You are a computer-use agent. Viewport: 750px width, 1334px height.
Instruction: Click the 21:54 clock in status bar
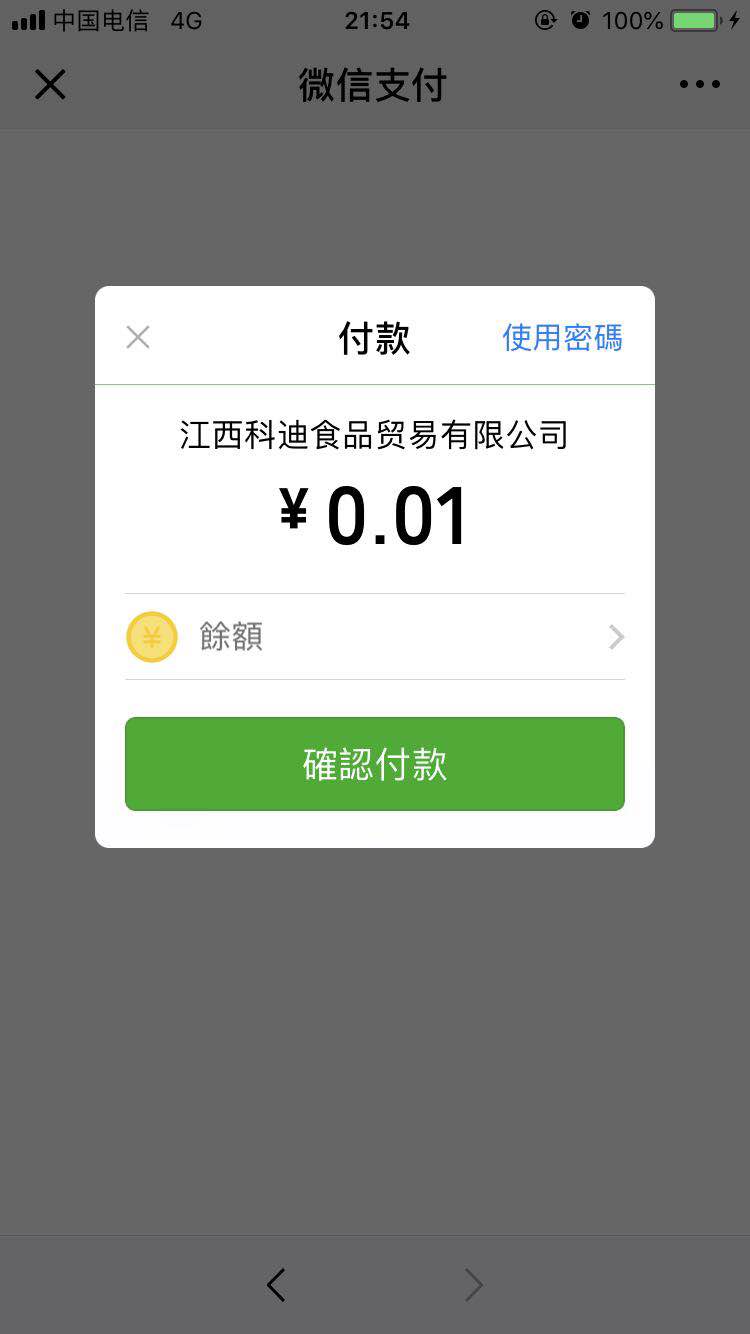(x=375, y=20)
